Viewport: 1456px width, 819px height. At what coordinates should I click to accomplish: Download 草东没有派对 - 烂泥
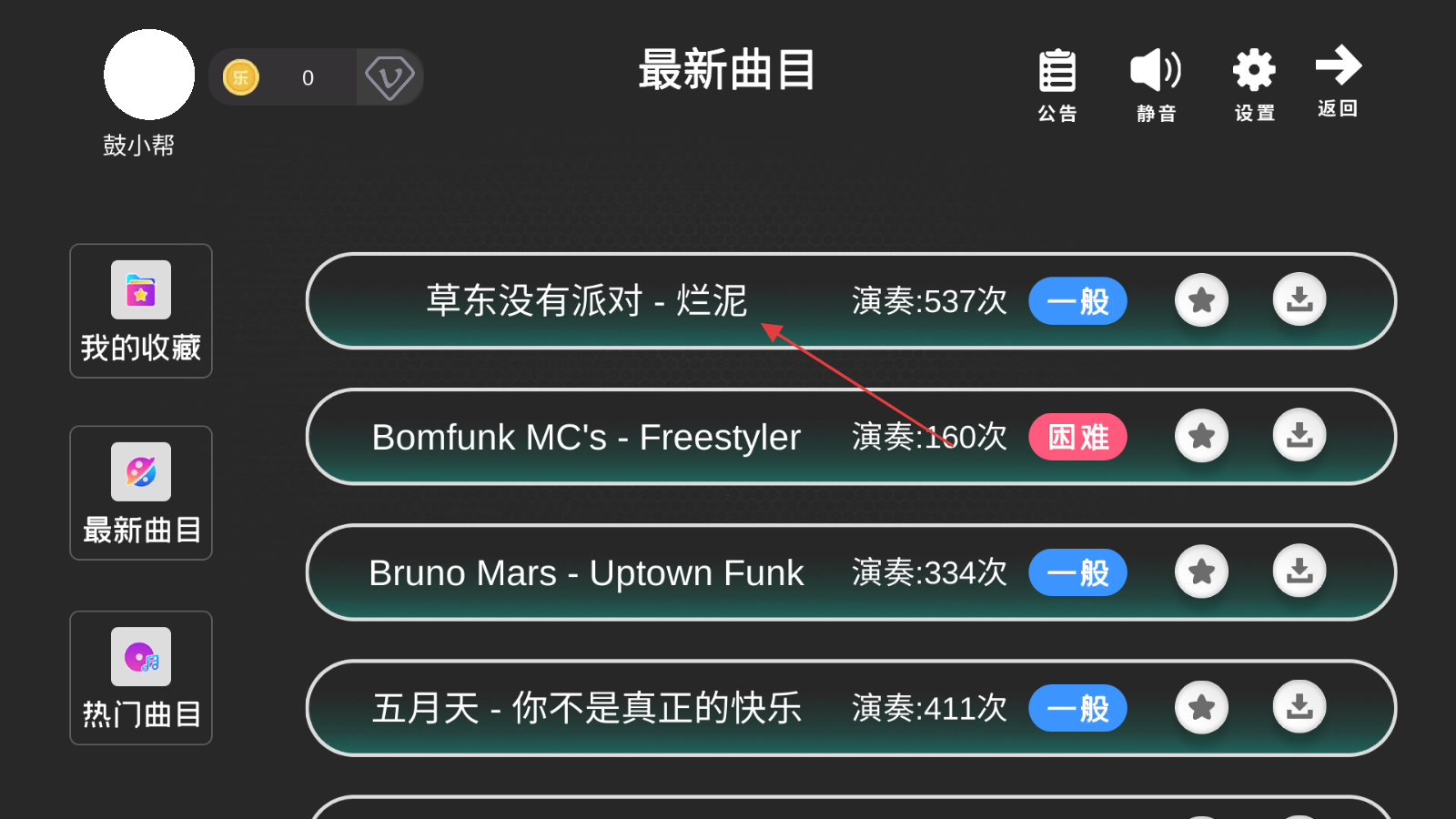pos(1299,299)
